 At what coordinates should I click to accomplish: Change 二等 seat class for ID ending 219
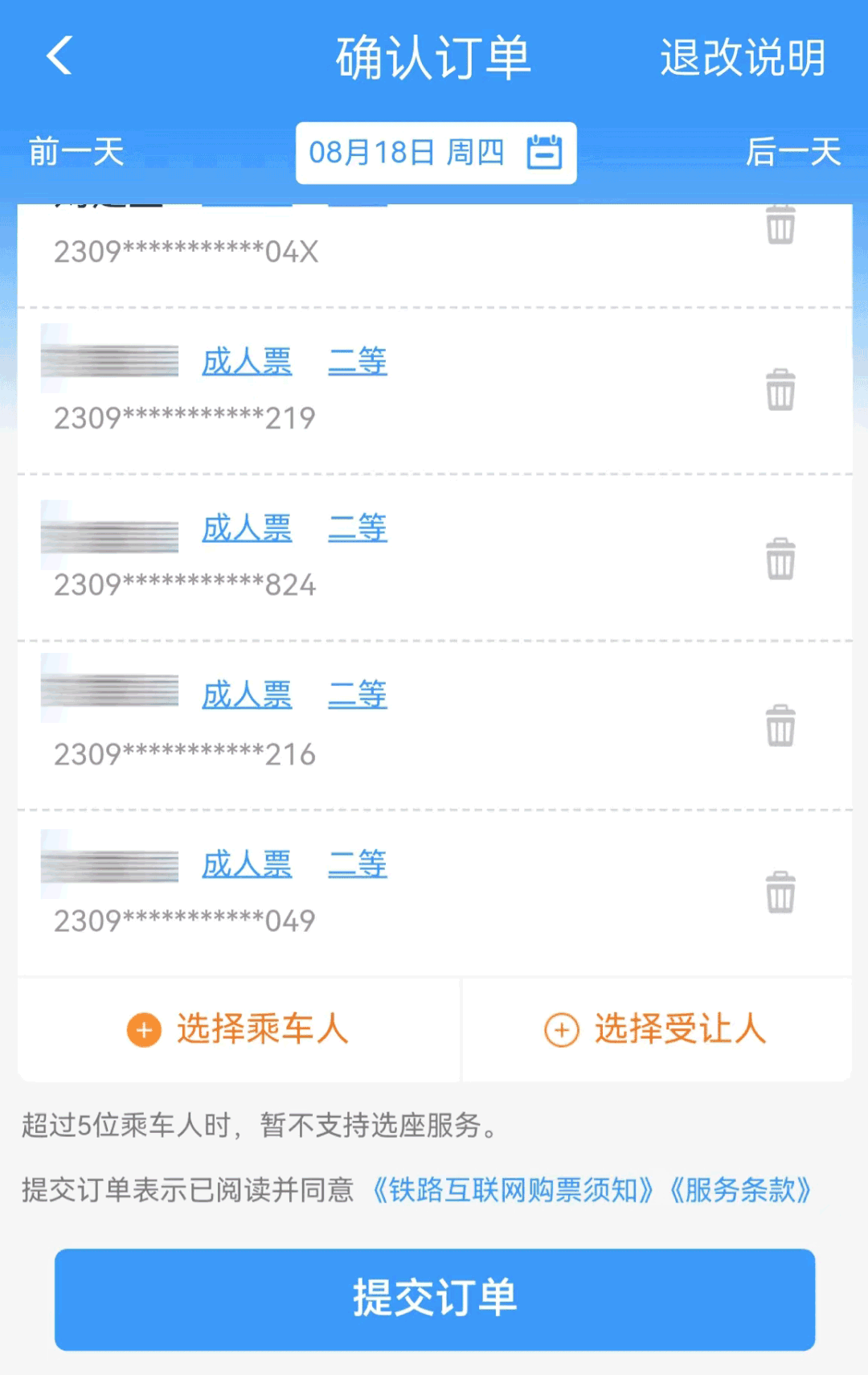[358, 362]
